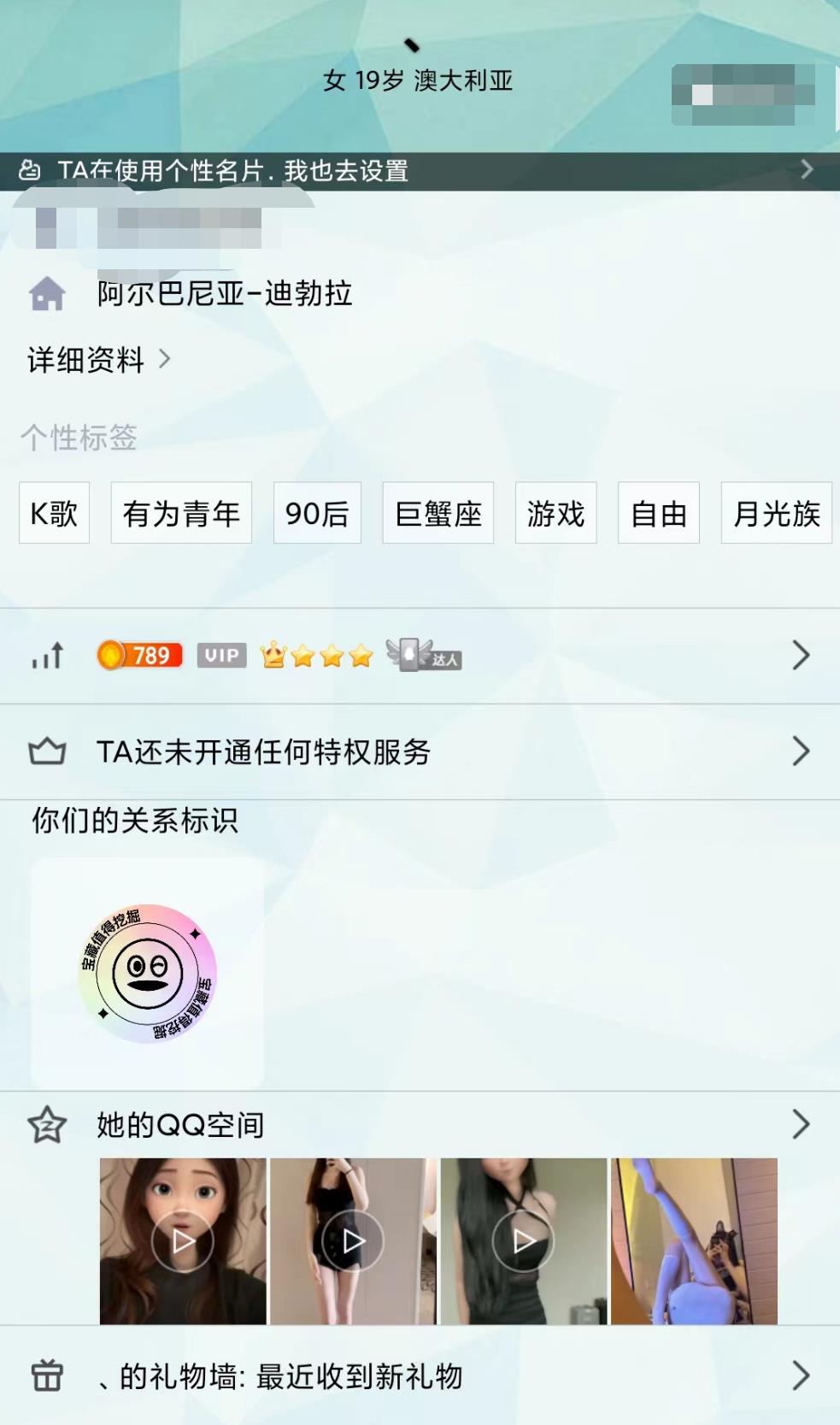Open the 宝藏值得挖掘 relationship badge

147,974
